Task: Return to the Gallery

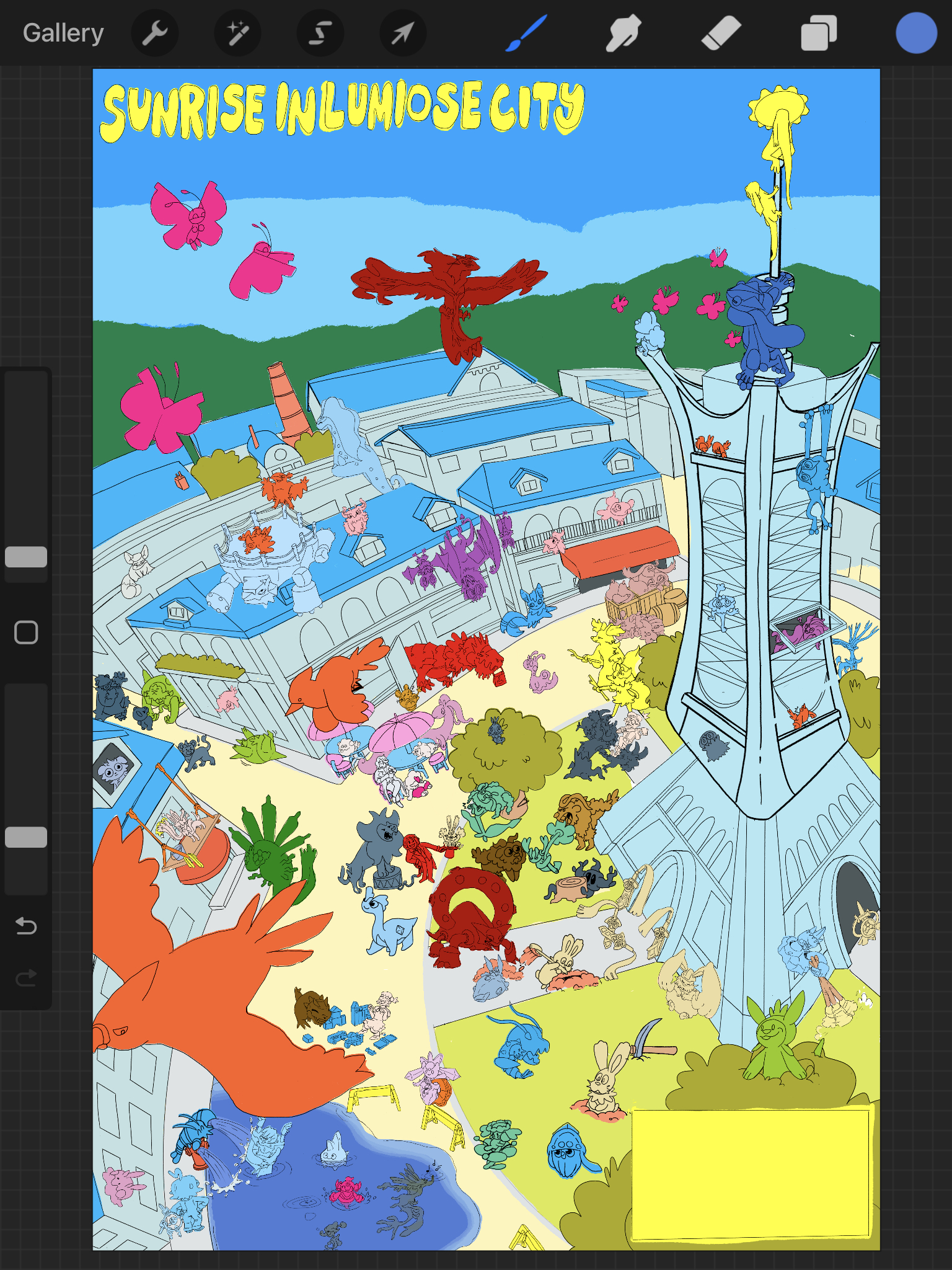Action: [63, 33]
